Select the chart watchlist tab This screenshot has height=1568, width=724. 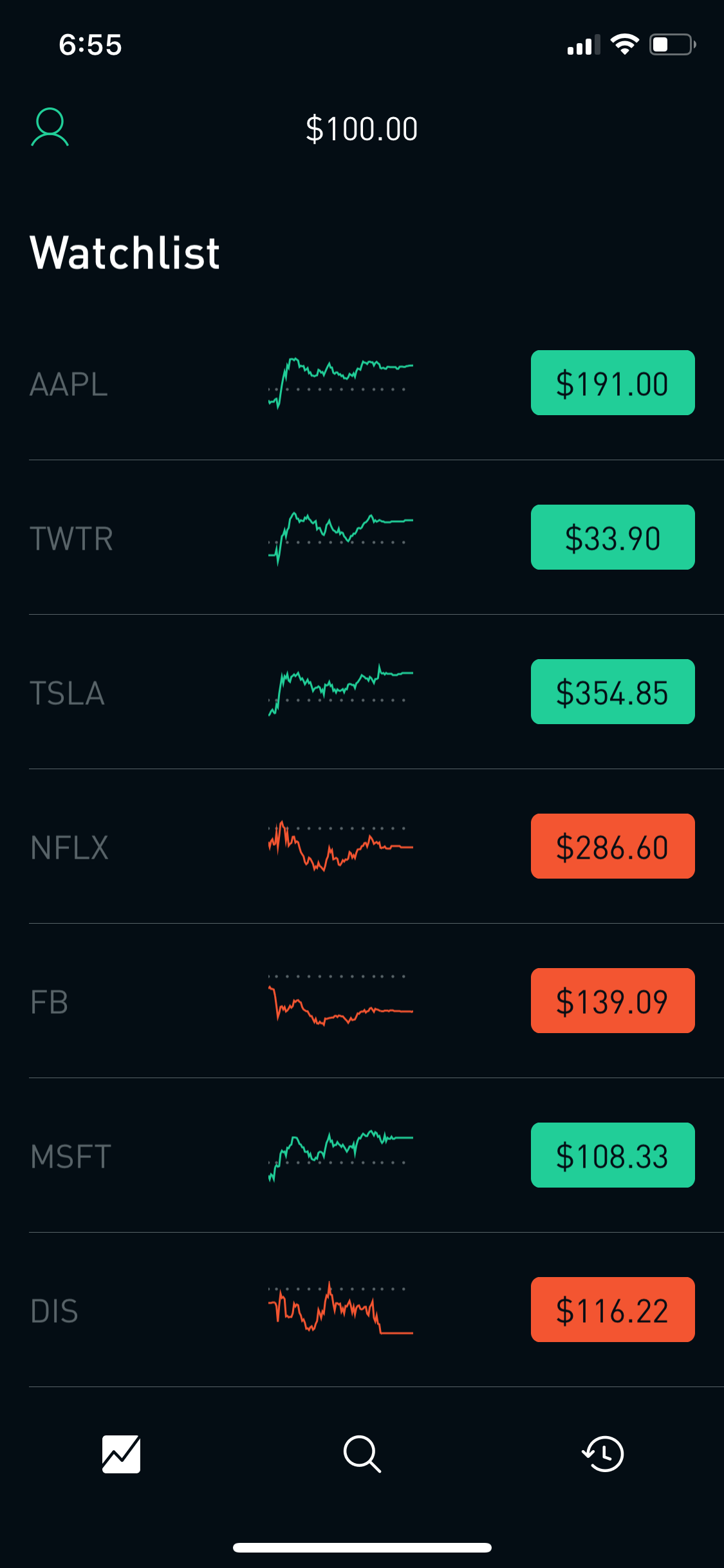(x=121, y=1454)
